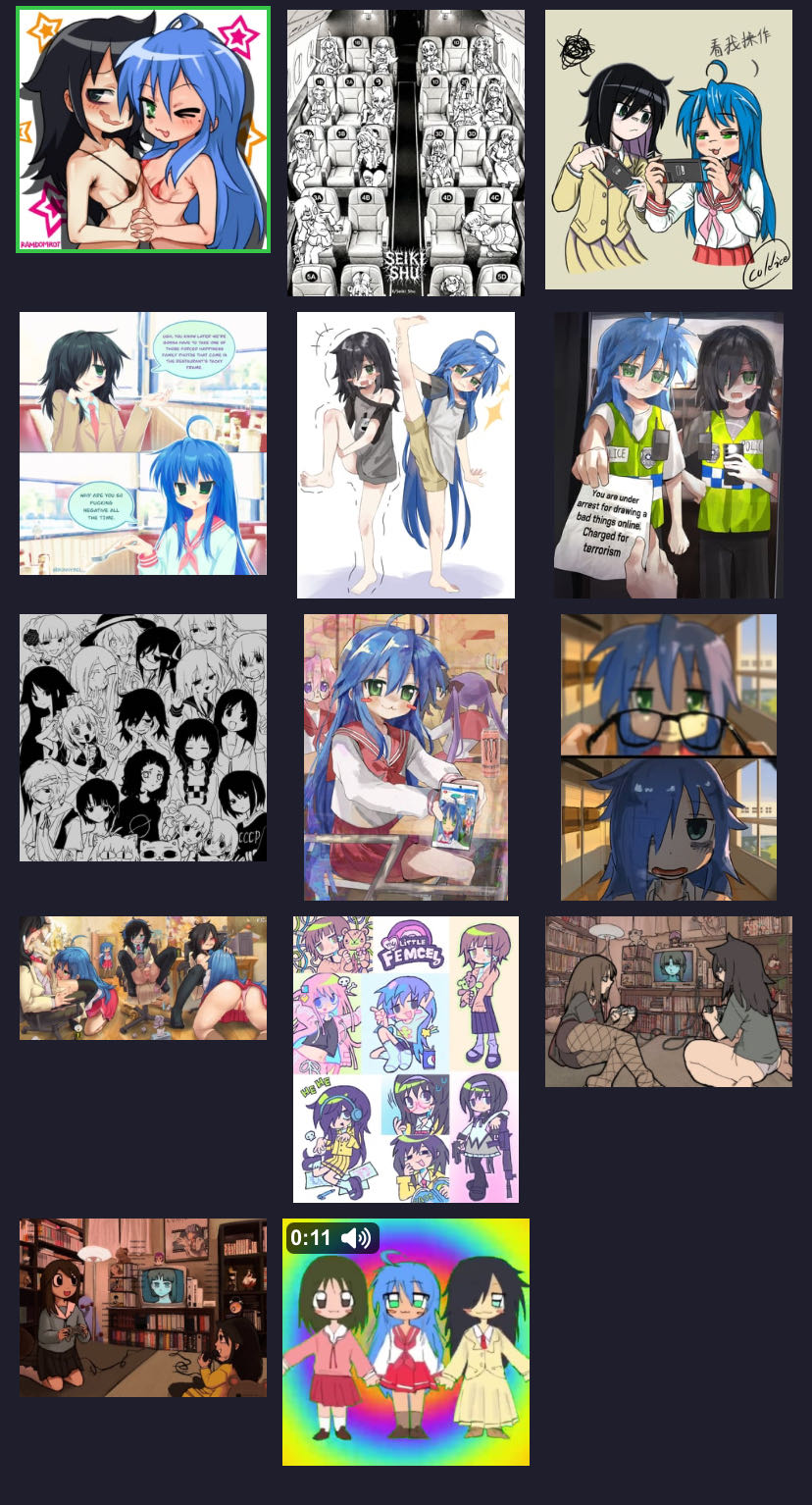Open the police vests 'You are under arrest' image
812x1505 pixels.
pyautogui.click(x=669, y=455)
